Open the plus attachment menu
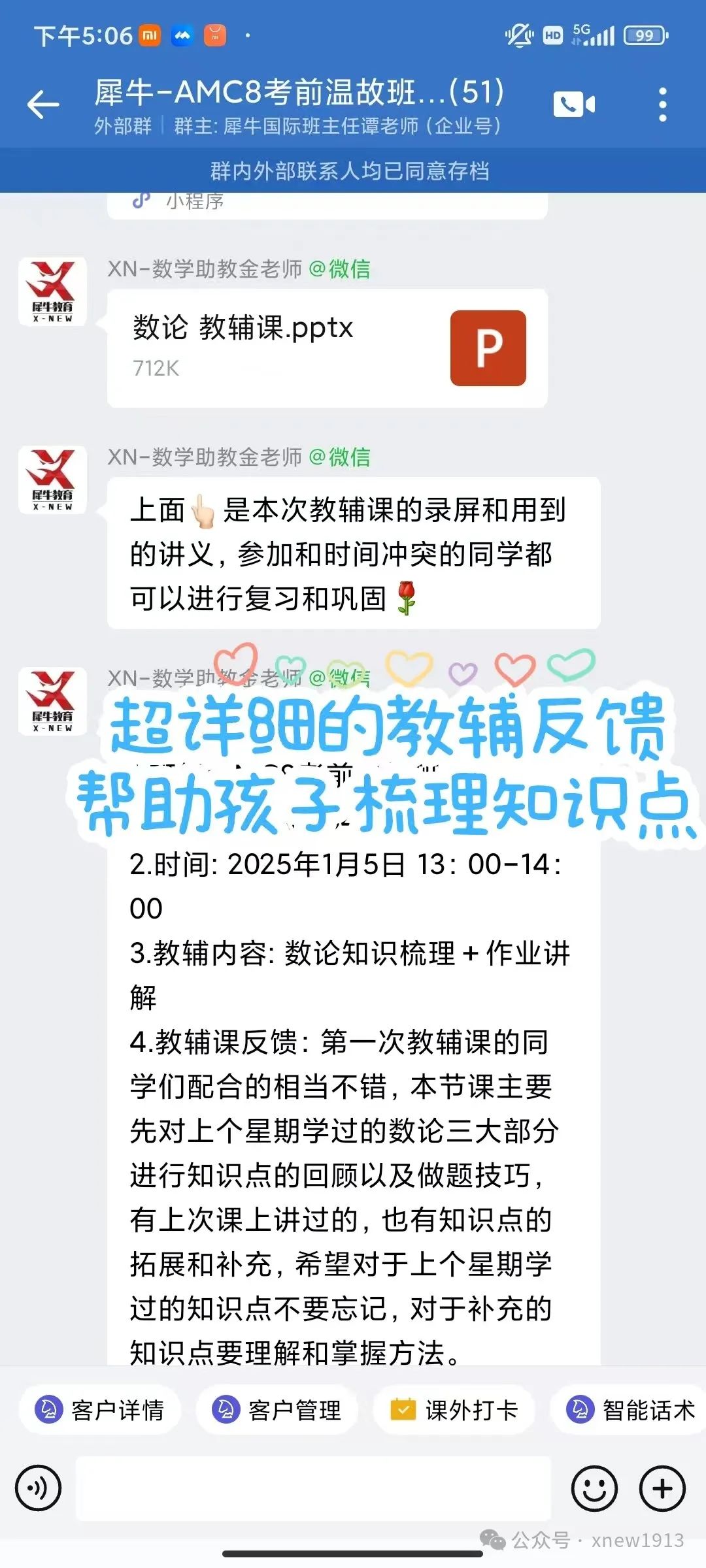 [x=662, y=1488]
